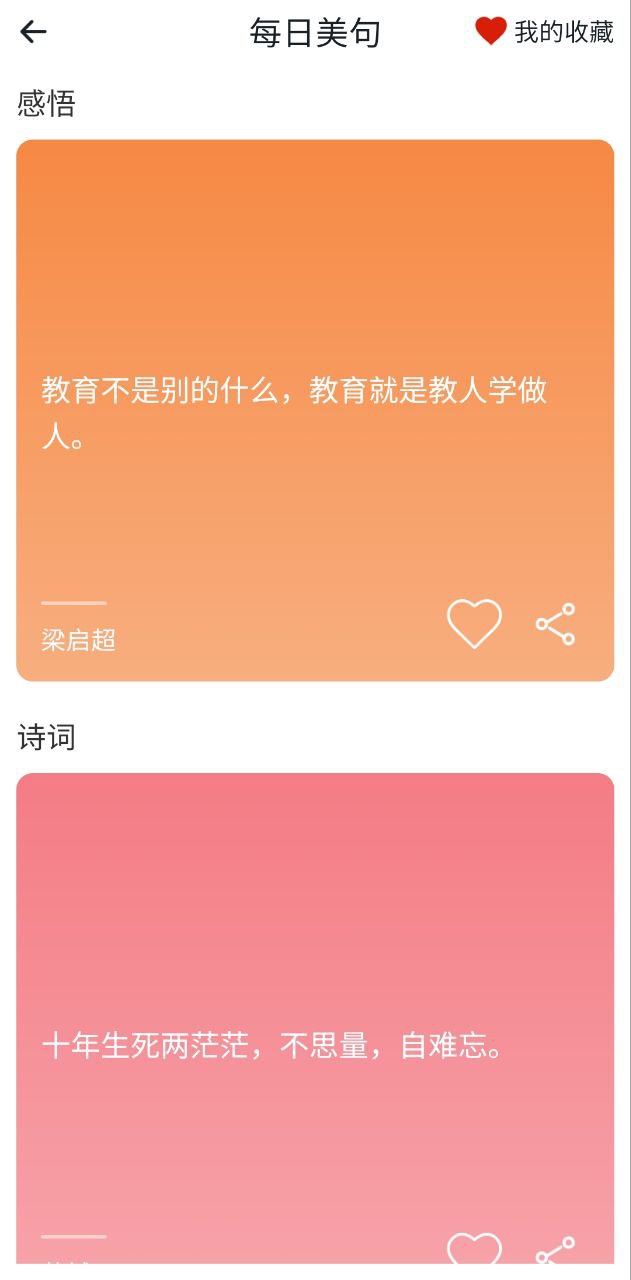Like the 梁启超 quote card

click(x=474, y=624)
